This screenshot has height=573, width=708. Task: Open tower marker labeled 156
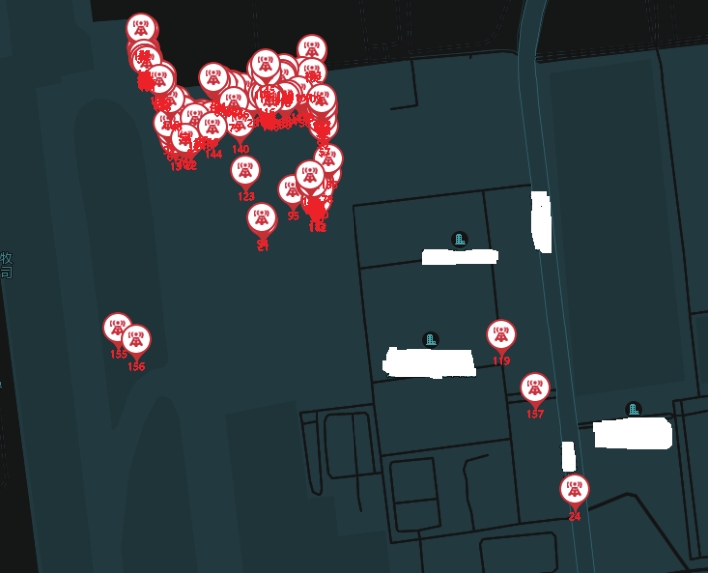coord(136,339)
